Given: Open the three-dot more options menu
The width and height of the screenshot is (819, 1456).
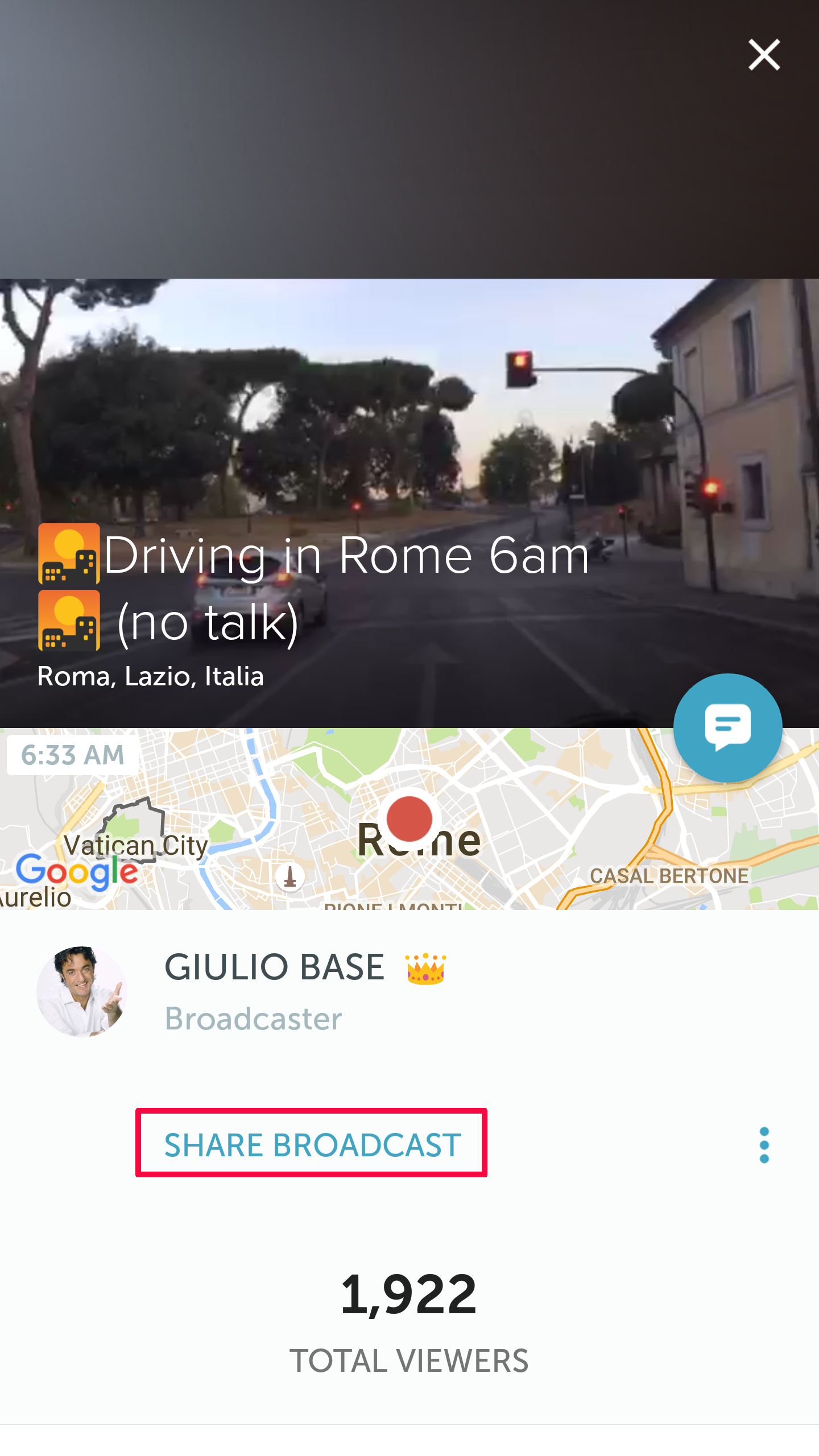Looking at the screenshot, I should pos(764,1145).
